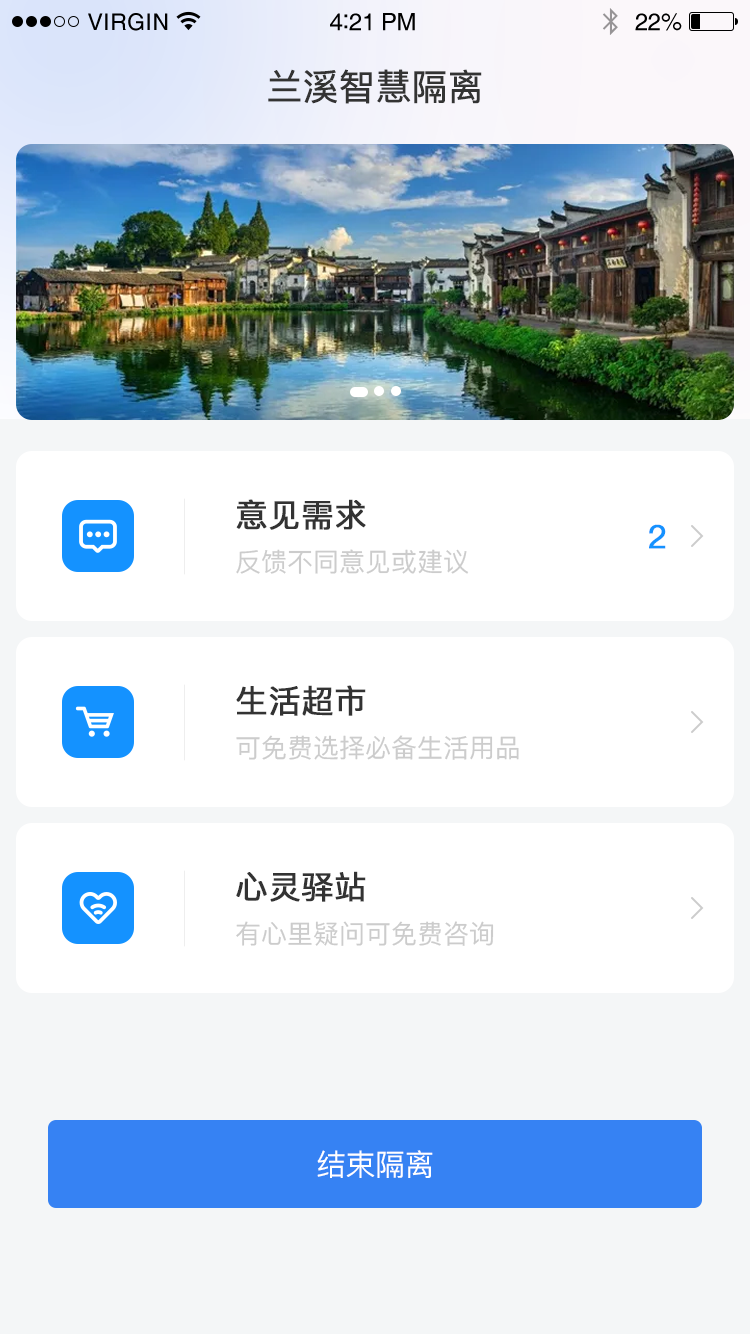Select the first carousel indicator dot
750x1334 pixels.
(361, 391)
